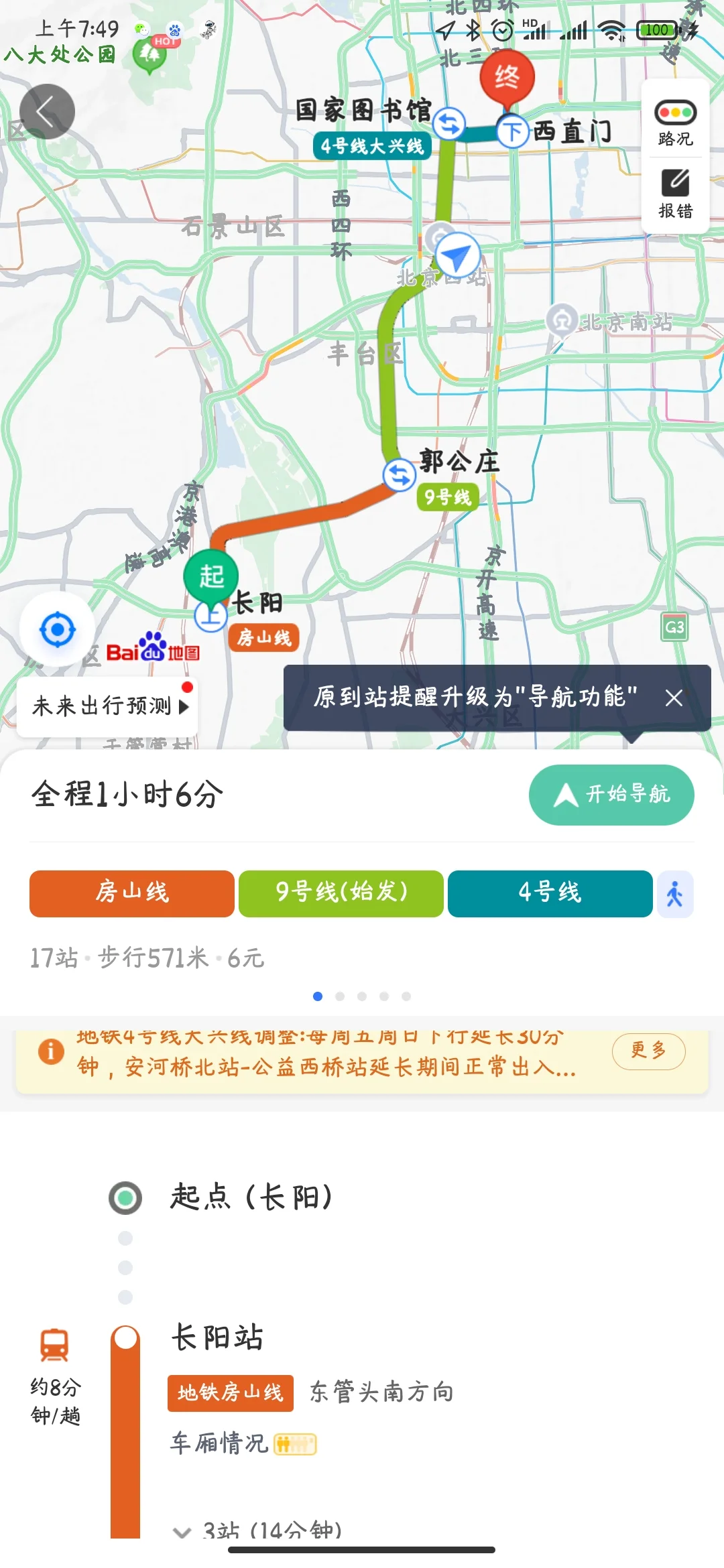
Task: Dismiss the 导航功能 notification banner
Action: 672,698
